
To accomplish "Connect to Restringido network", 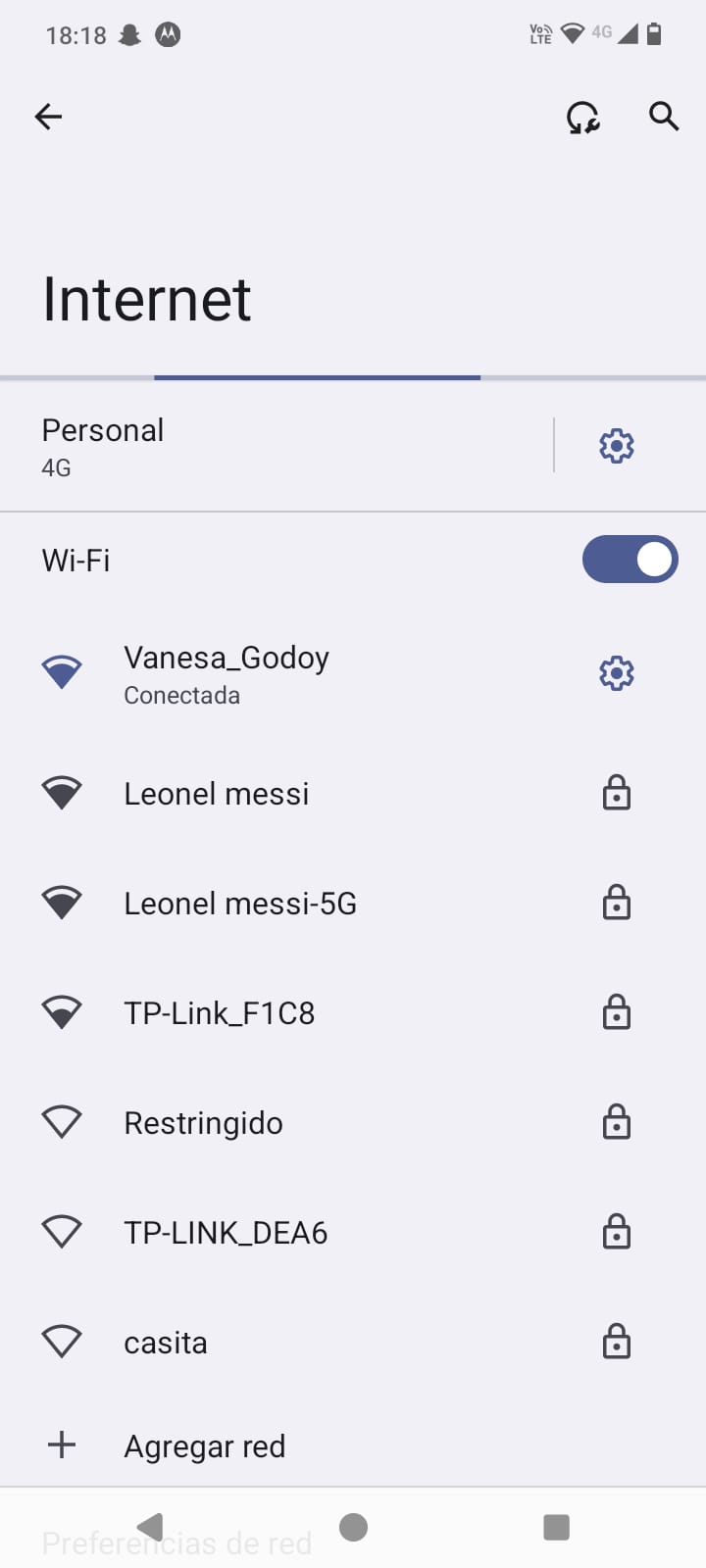I will pos(294,1122).
